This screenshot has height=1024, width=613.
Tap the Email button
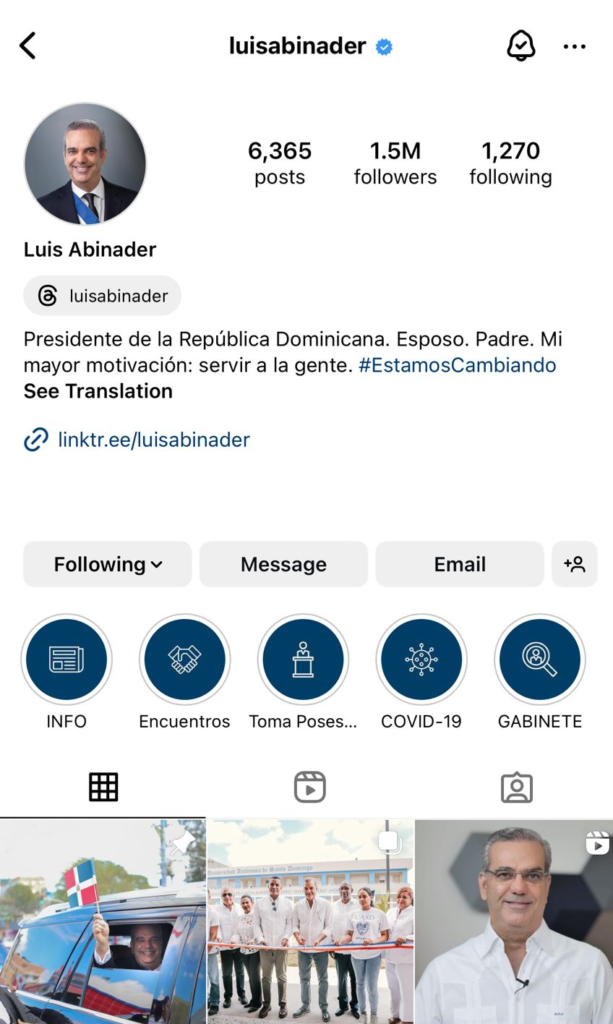point(459,564)
